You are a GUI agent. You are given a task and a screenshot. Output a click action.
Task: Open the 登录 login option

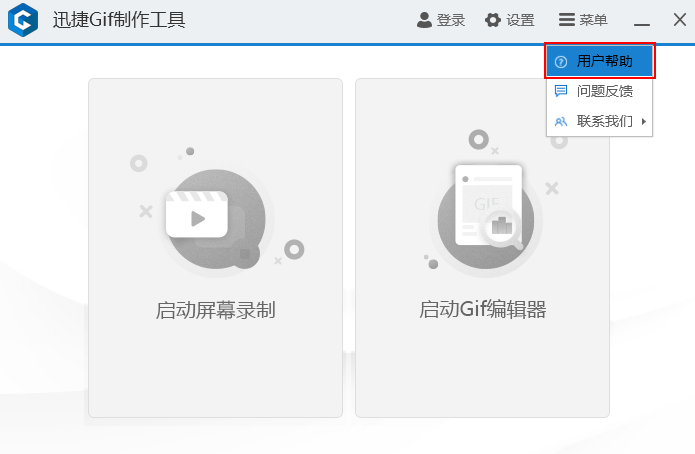441,20
